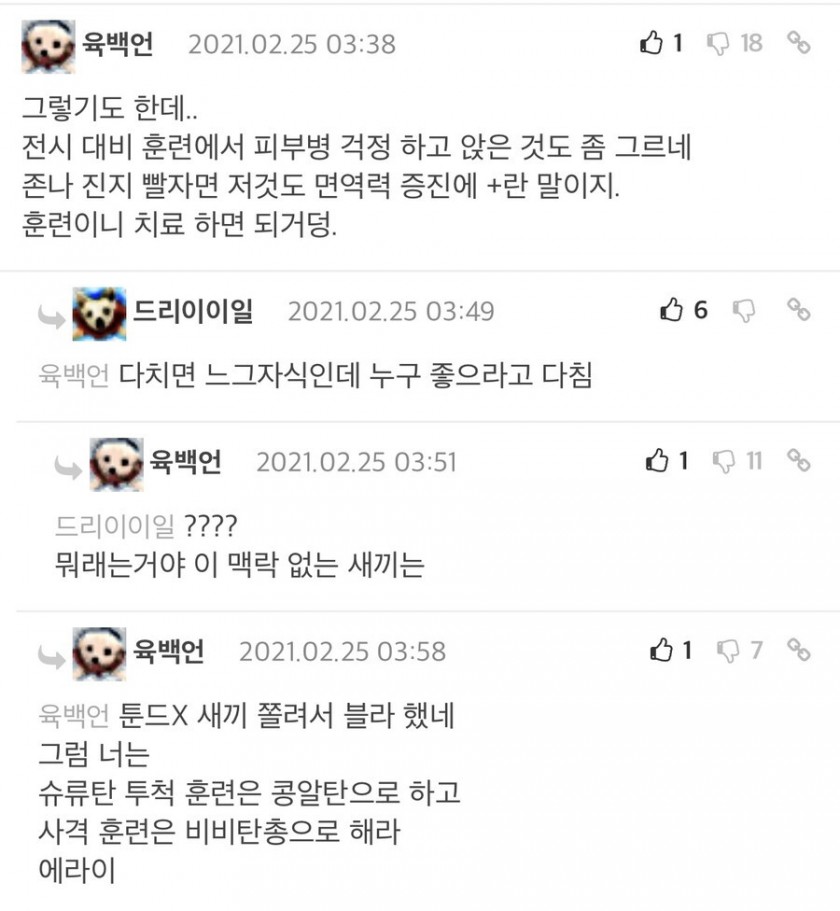Dislike 육백언's reply posted at 03:51
The height and width of the screenshot is (911, 840).
pyautogui.click(x=724, y=461)
